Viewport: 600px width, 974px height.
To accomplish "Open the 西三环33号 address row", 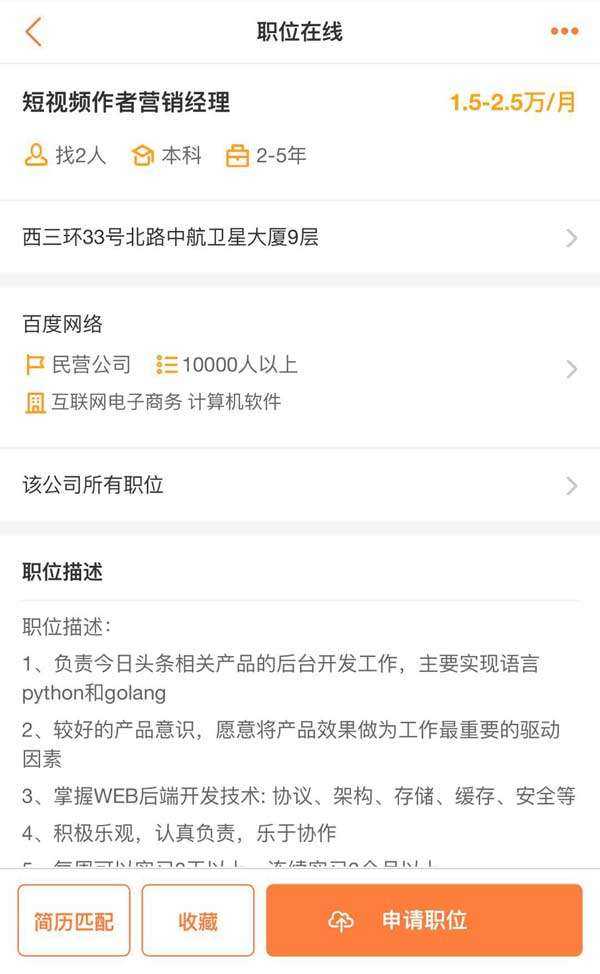I will [x=300, y=237].
